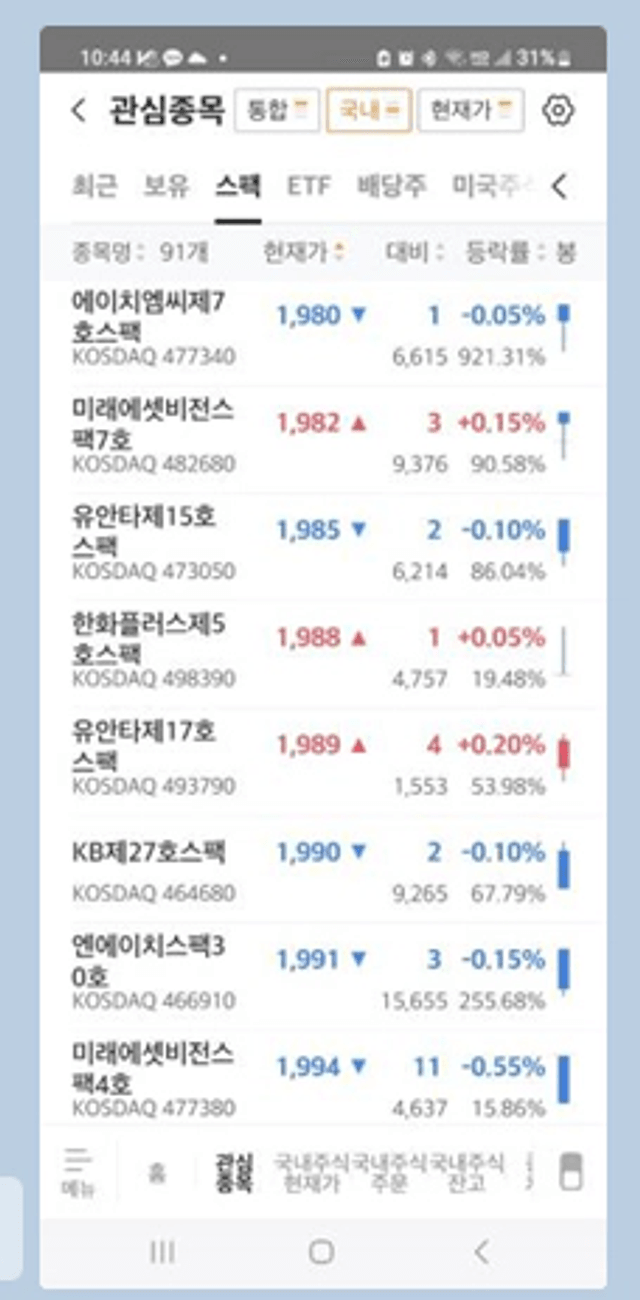Go to 홈 in bottom bar

coord(157,1172)
